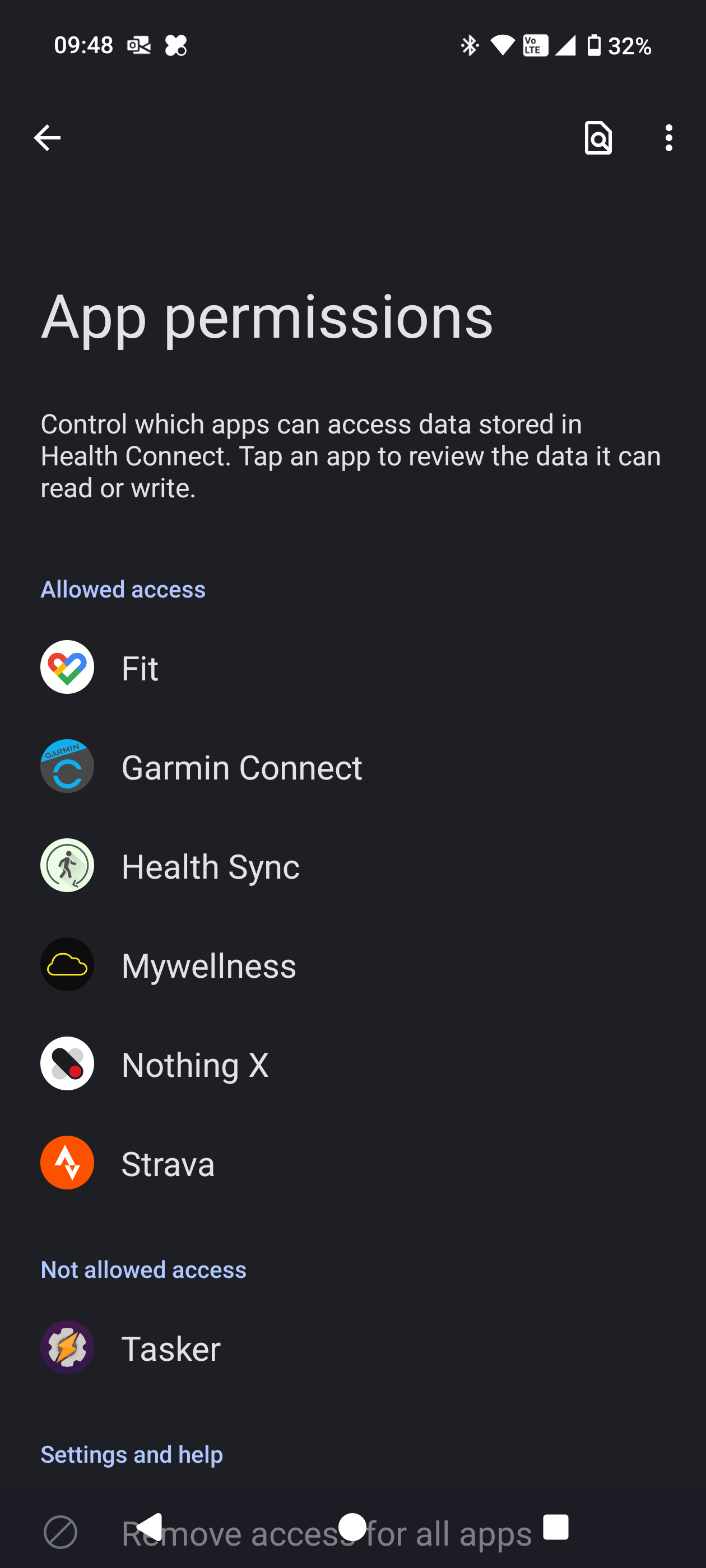Tap the system home button
706x1568 pixels.
352,1527
